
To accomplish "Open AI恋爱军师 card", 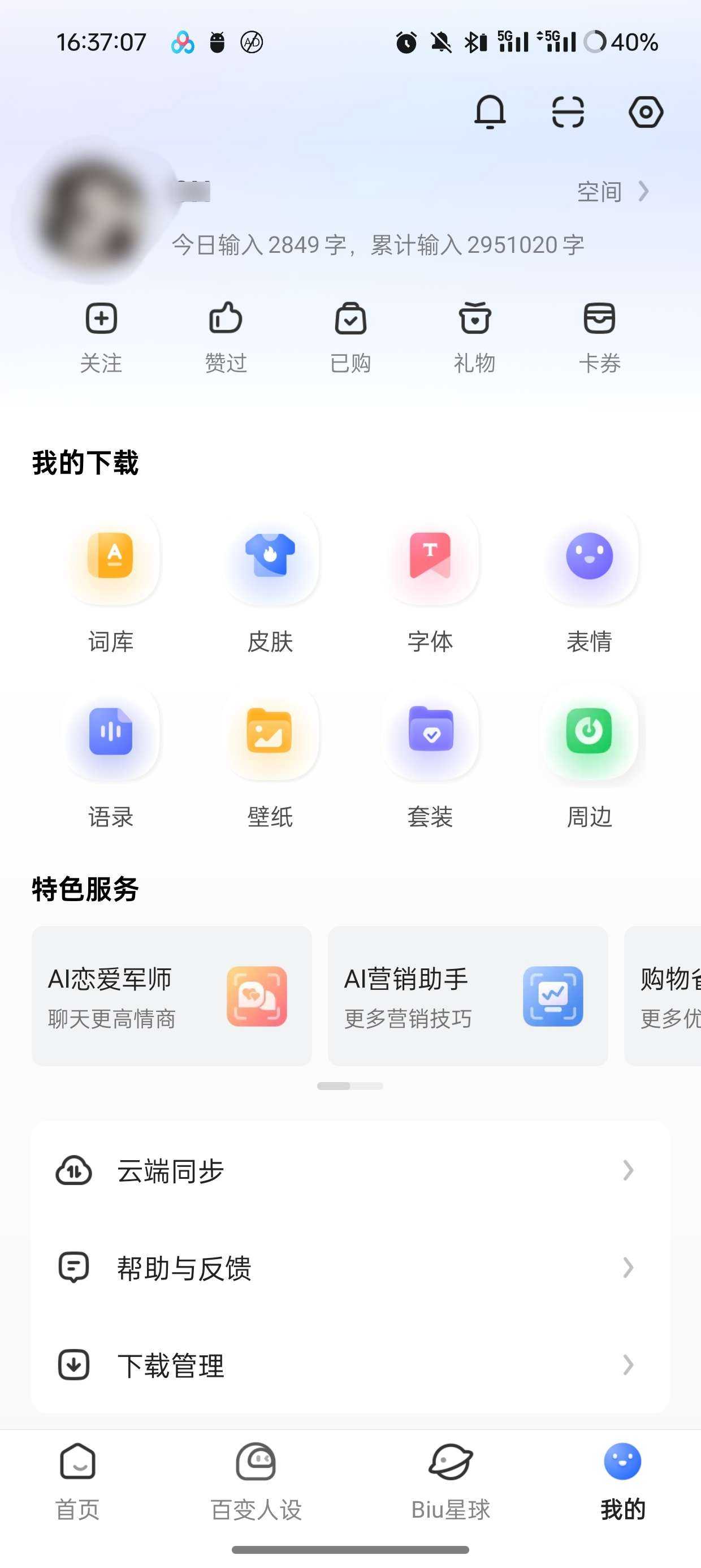I will click(172, 996).
